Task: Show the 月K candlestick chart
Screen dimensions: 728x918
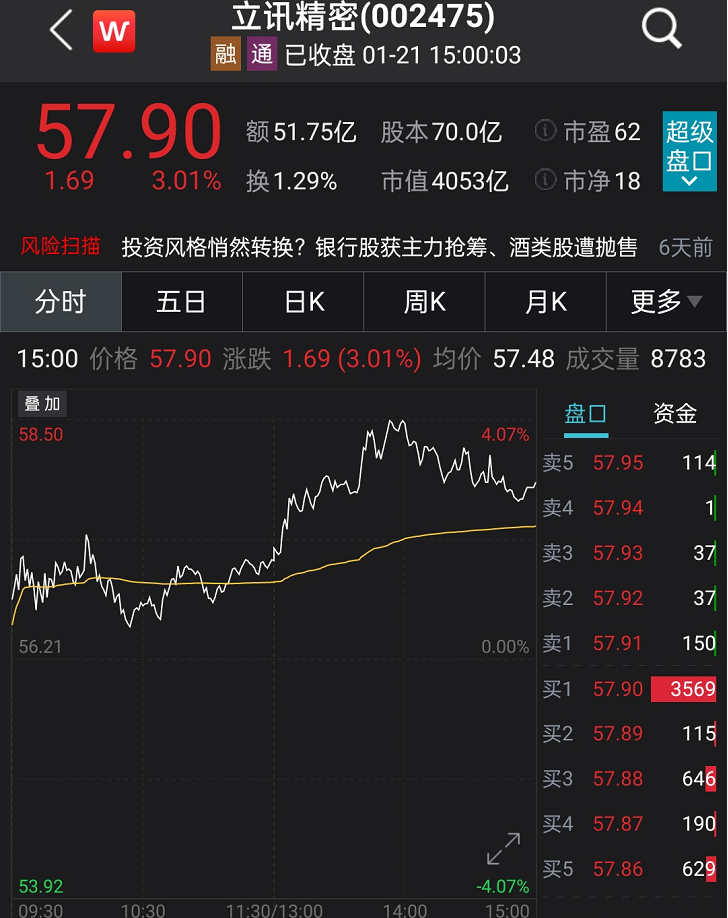Action: 545,301
